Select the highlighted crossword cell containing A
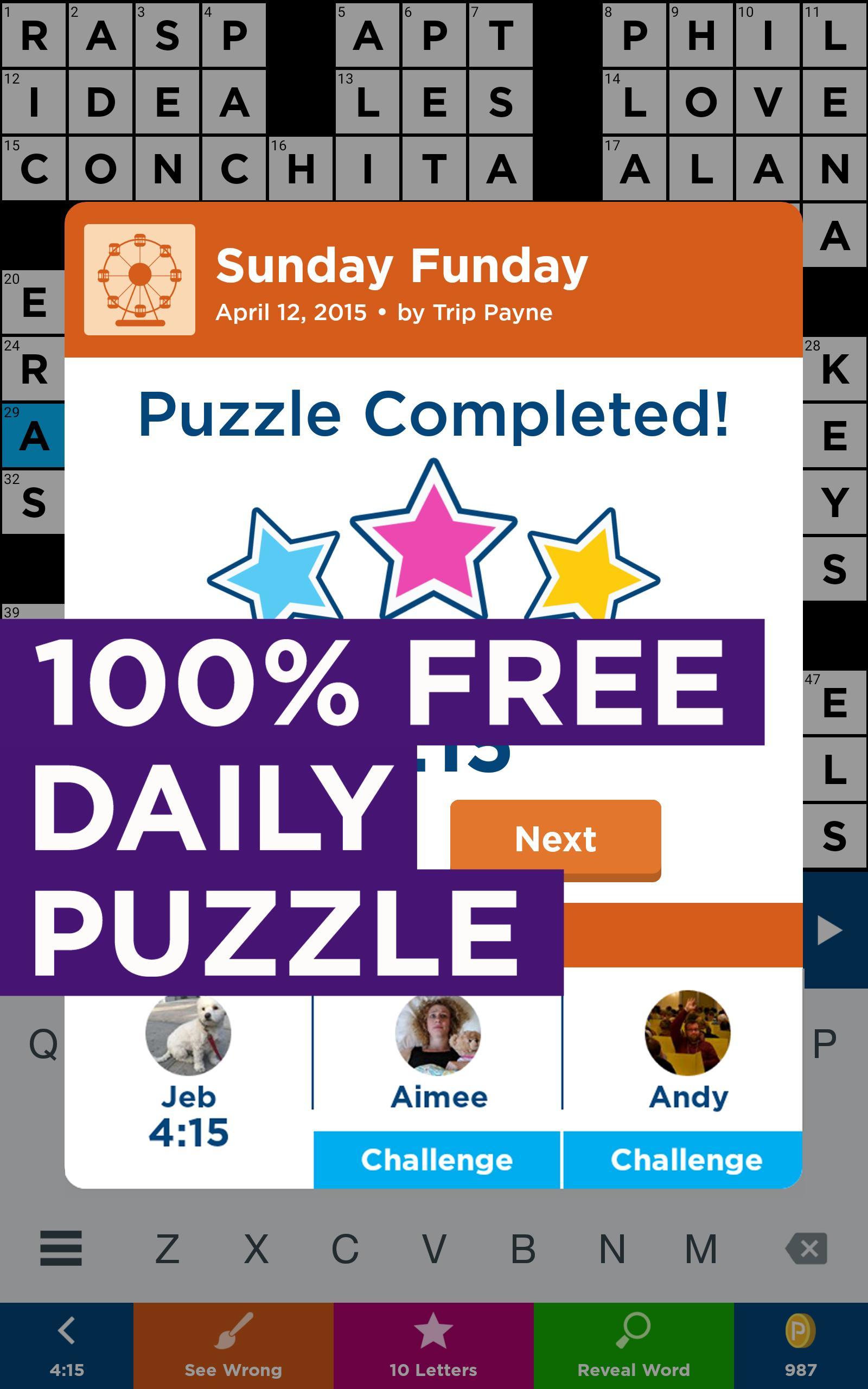This screenshot has height=1389, width=868. tap(33, 436)
